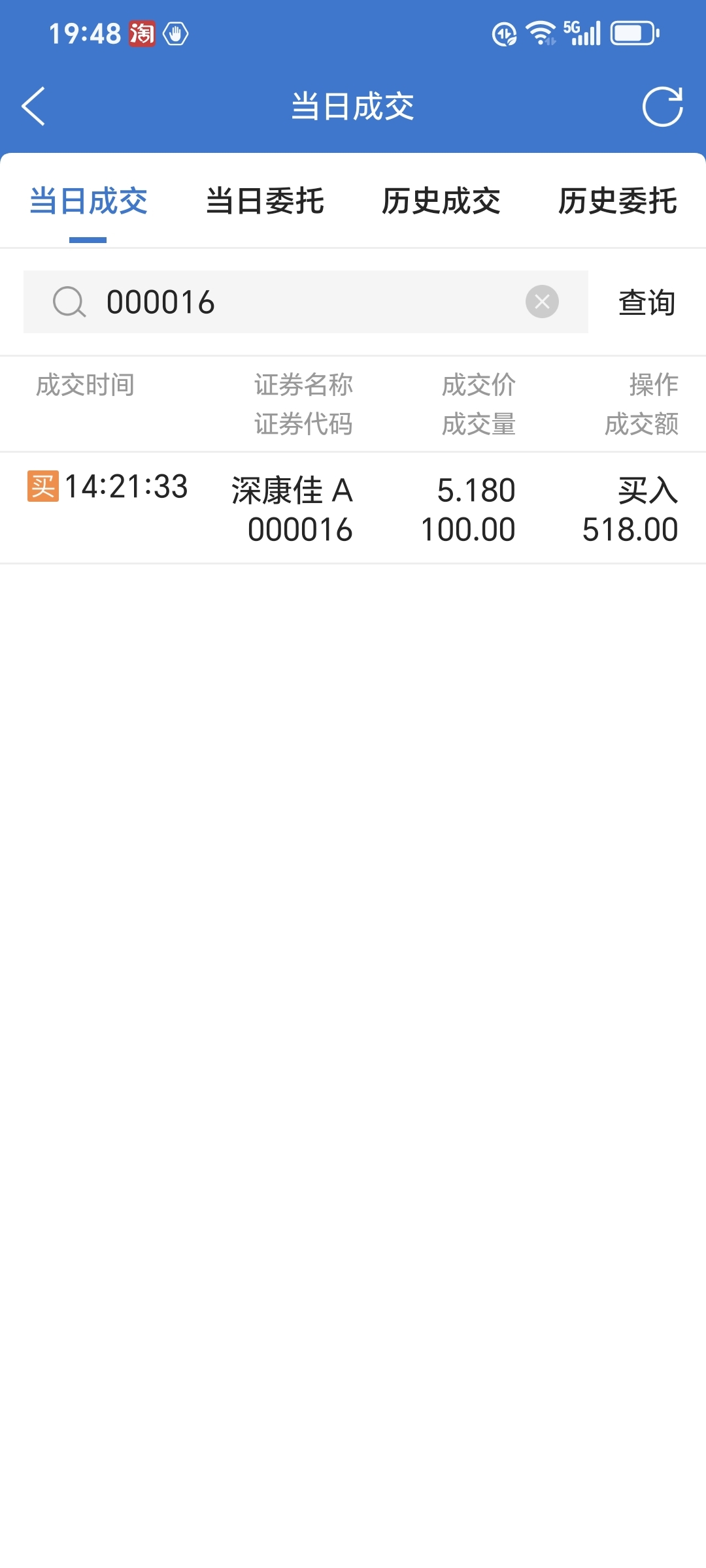Select the currently active 当日成交 tab
The width and height of the screenshot is (706, 1568).
pos(90,203)
